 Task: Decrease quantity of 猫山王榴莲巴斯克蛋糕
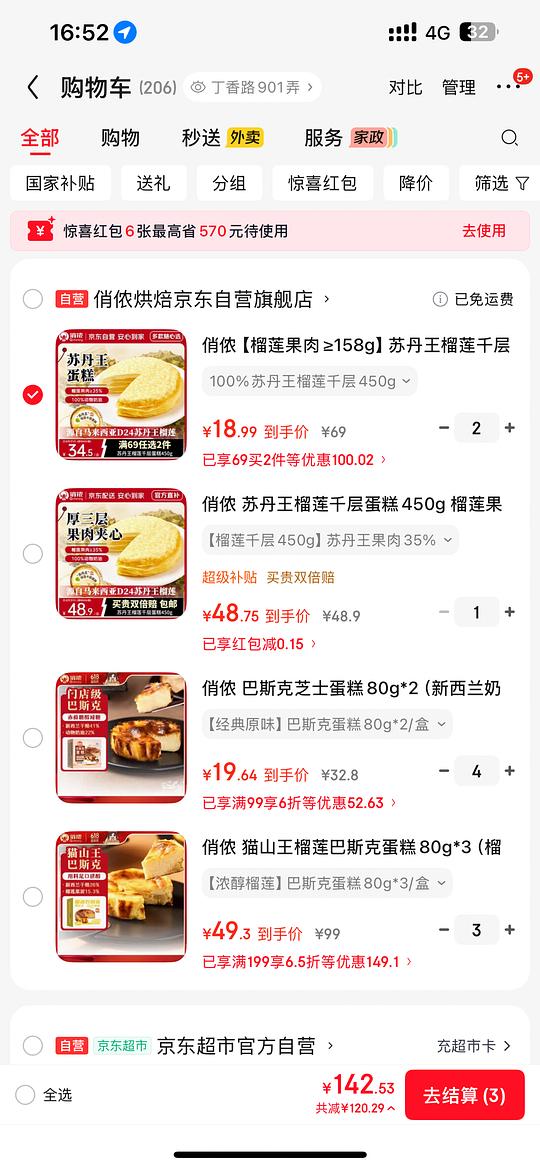click(444, 930)
